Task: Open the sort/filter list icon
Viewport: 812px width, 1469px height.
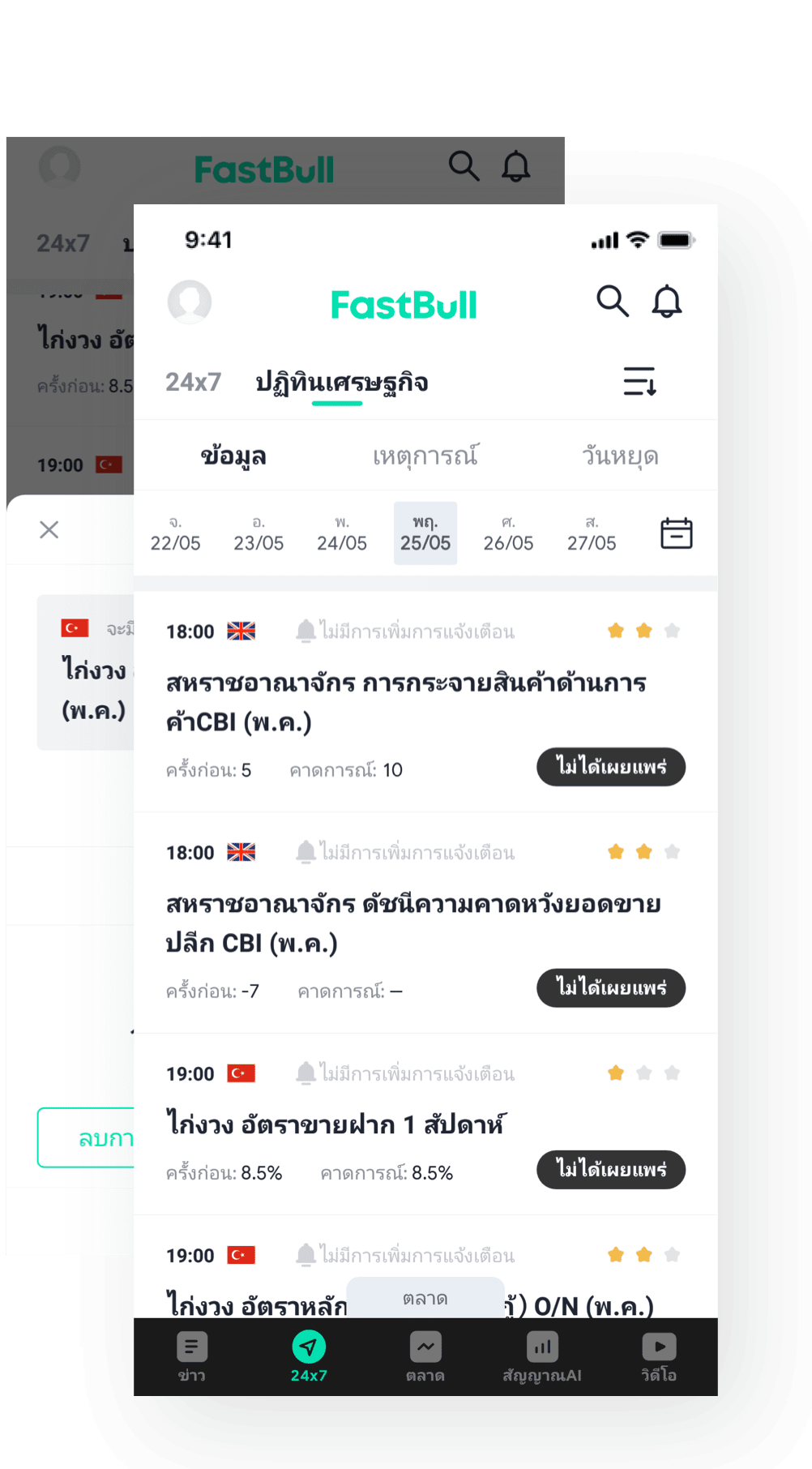Action: [640, 382]
